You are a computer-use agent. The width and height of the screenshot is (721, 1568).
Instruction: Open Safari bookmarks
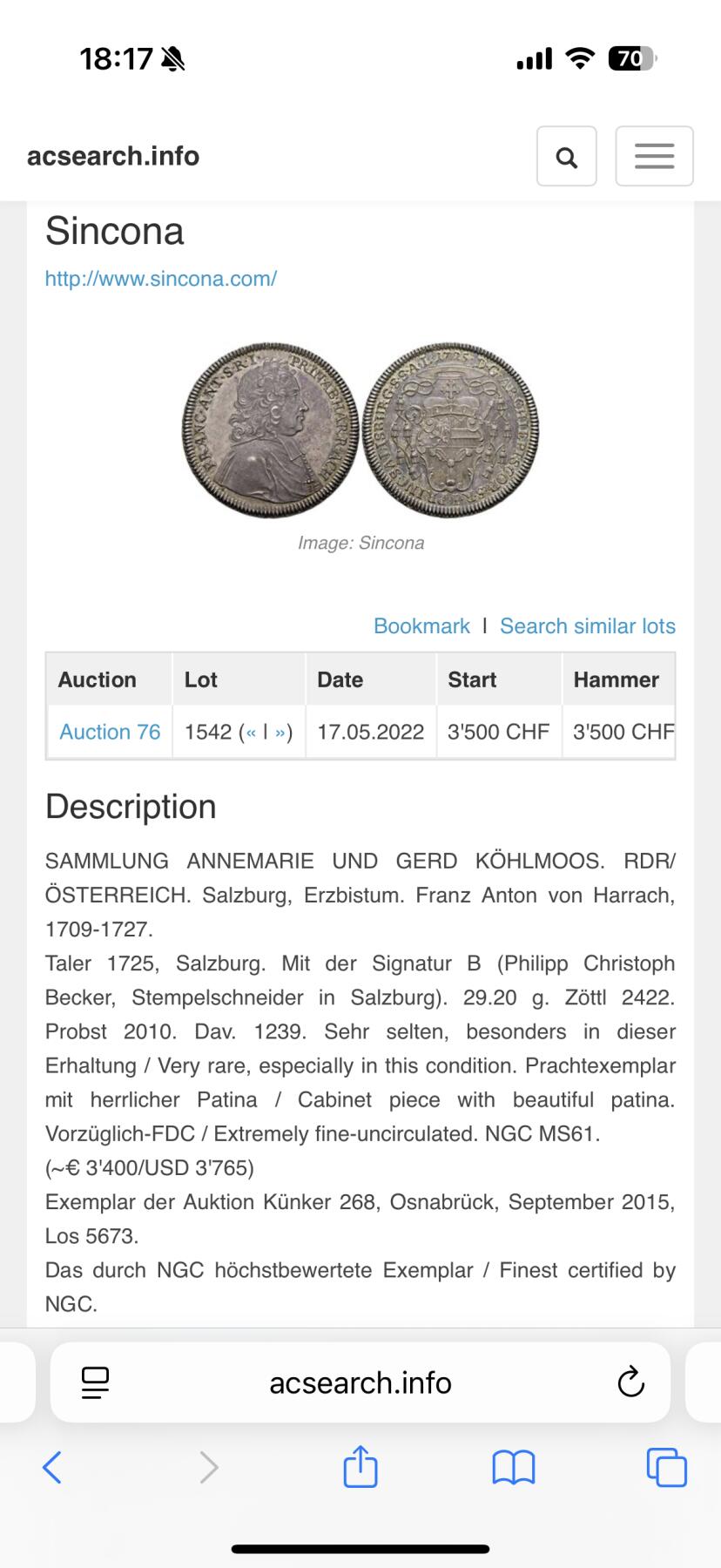pos(513,1467)
